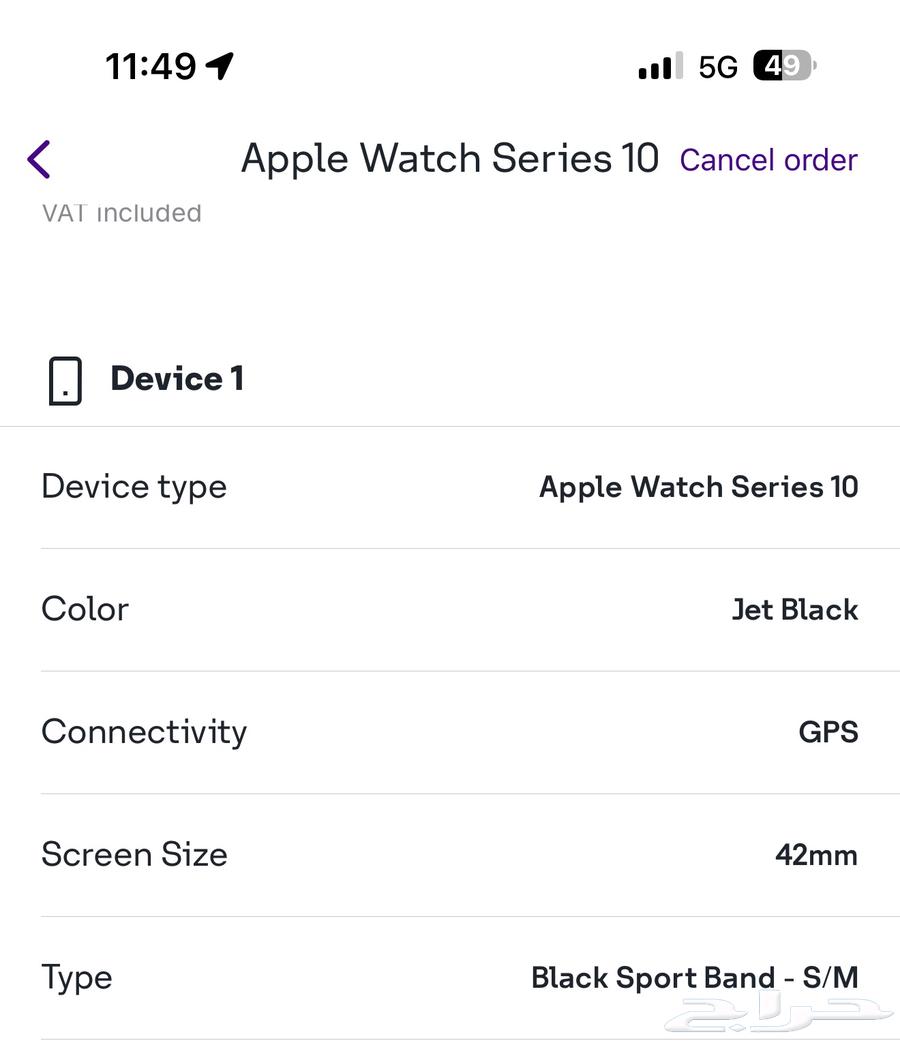
Task: Tap the Jet Black color value
Action: 795,610
